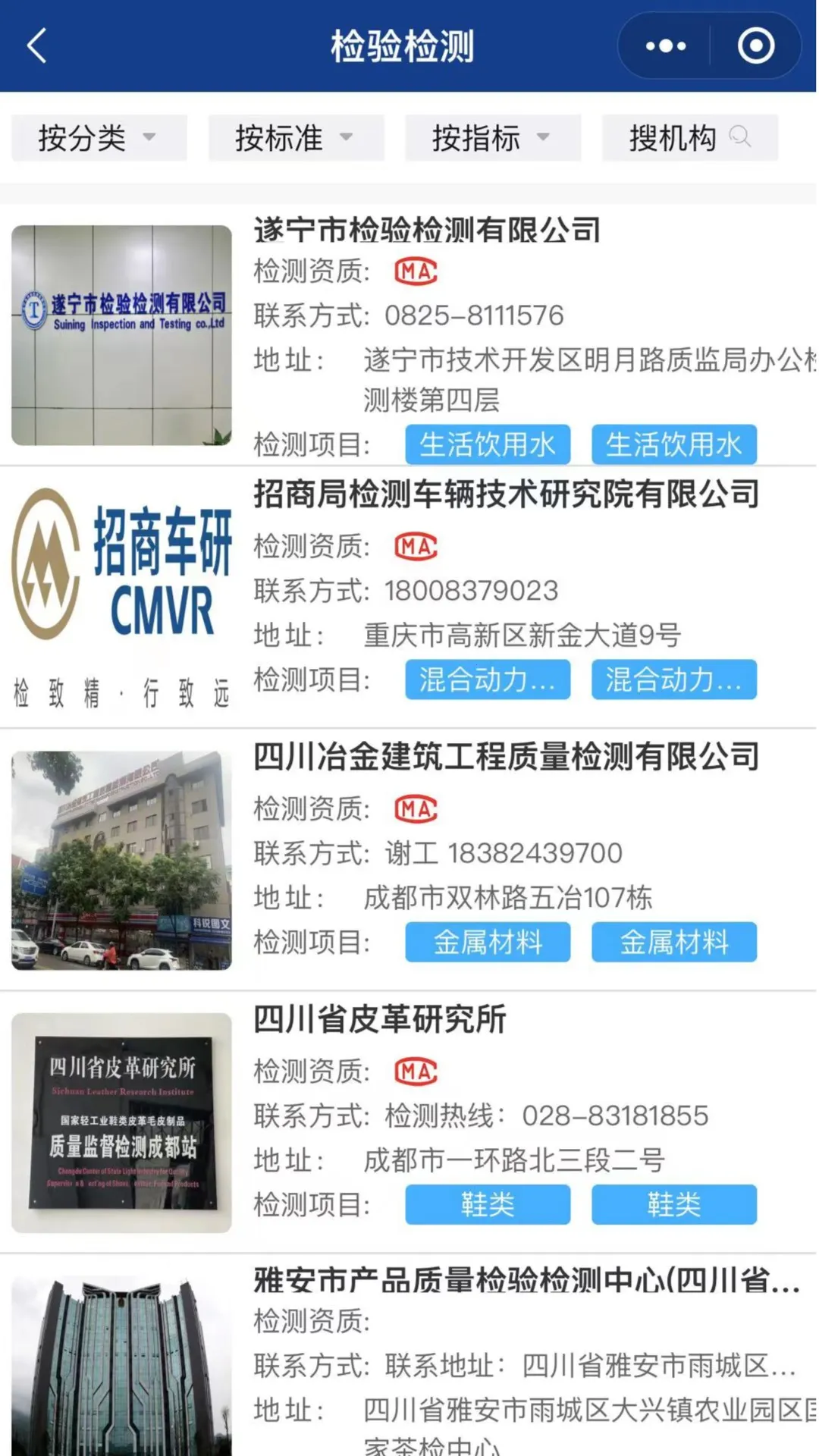Open the mini-program more options menu

click(x=665, y=46)
